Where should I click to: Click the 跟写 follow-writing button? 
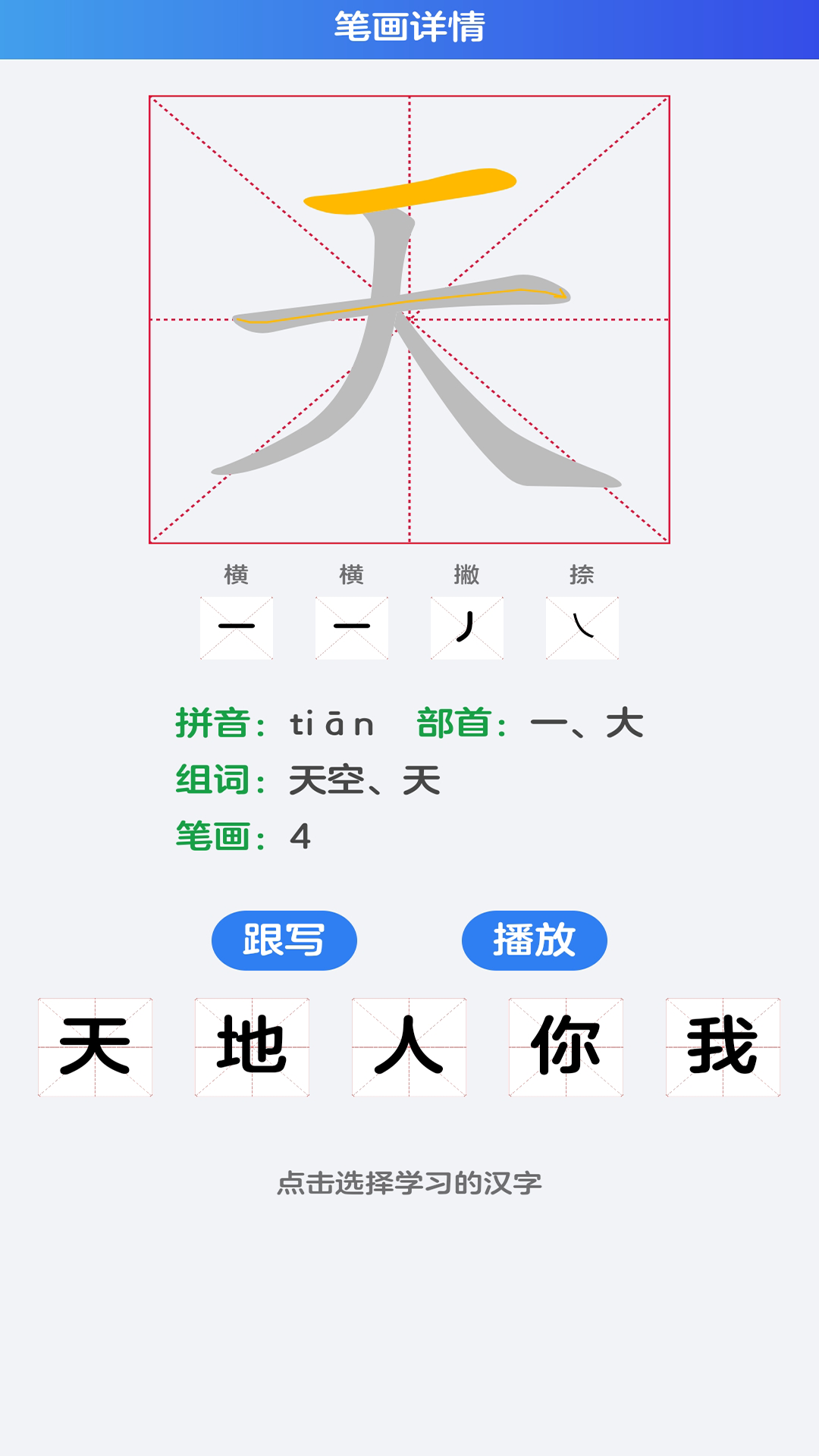pos(284,940)
